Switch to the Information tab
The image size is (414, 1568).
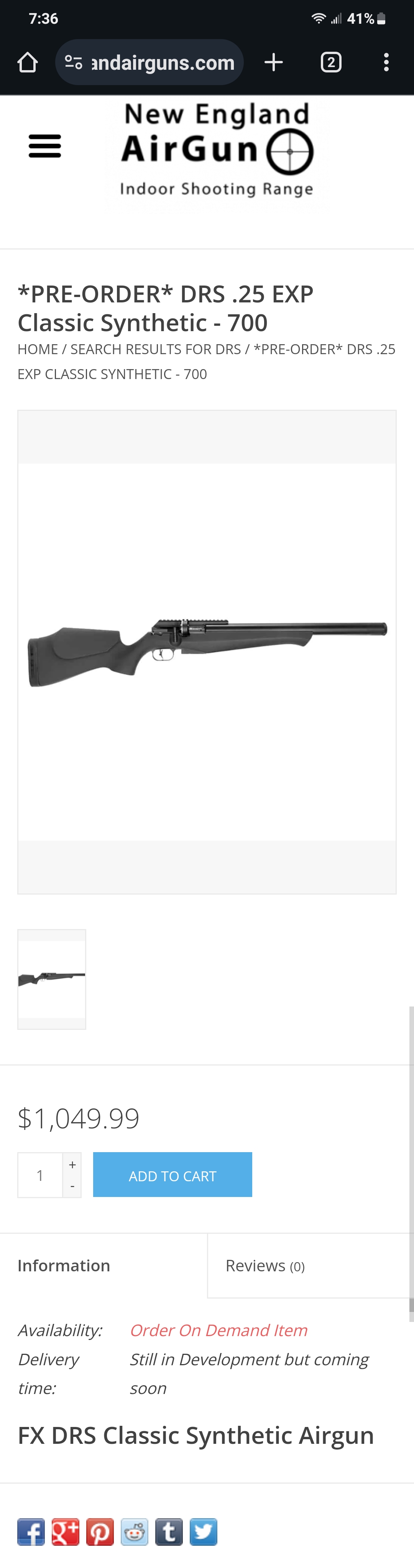click(64, 1266)
